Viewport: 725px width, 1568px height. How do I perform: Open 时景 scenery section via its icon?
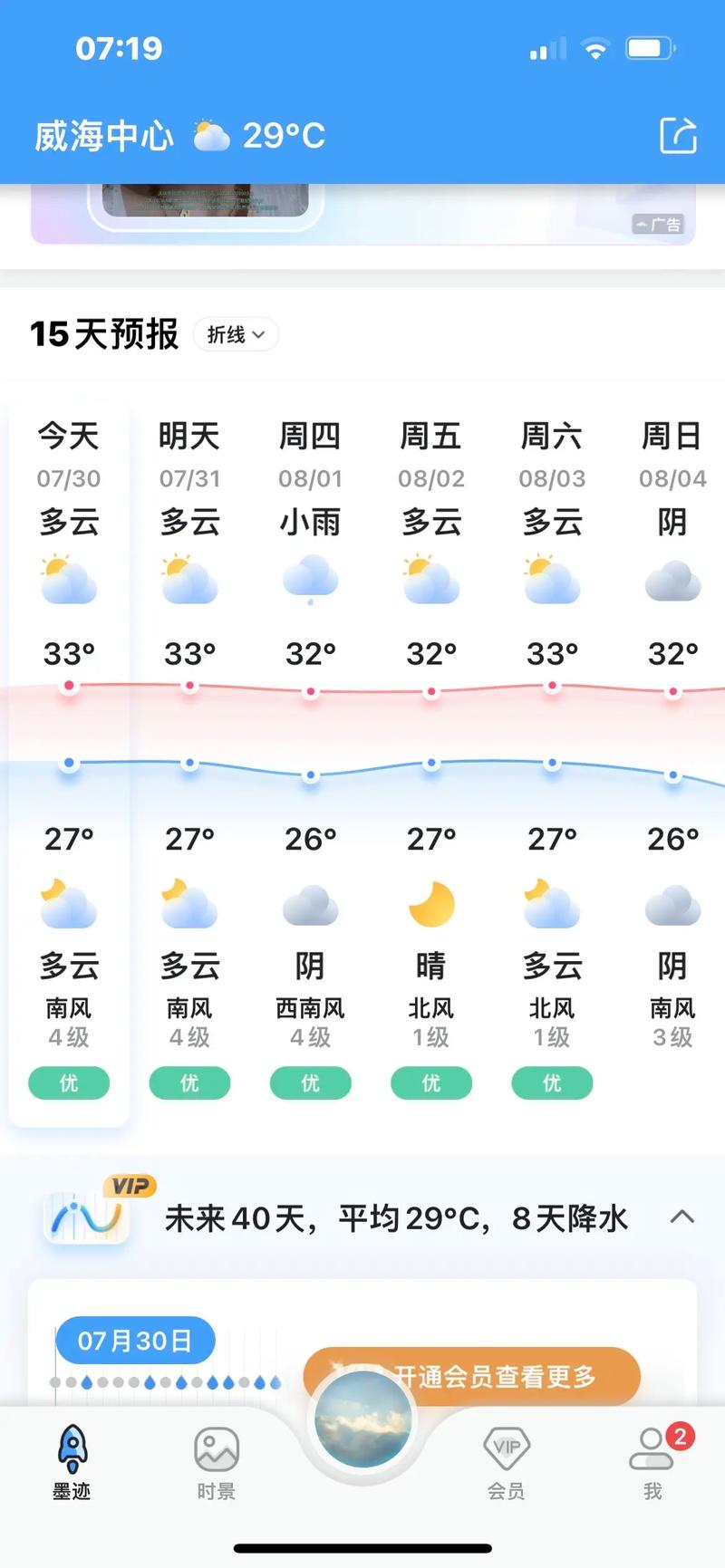tap(216, 1449)
